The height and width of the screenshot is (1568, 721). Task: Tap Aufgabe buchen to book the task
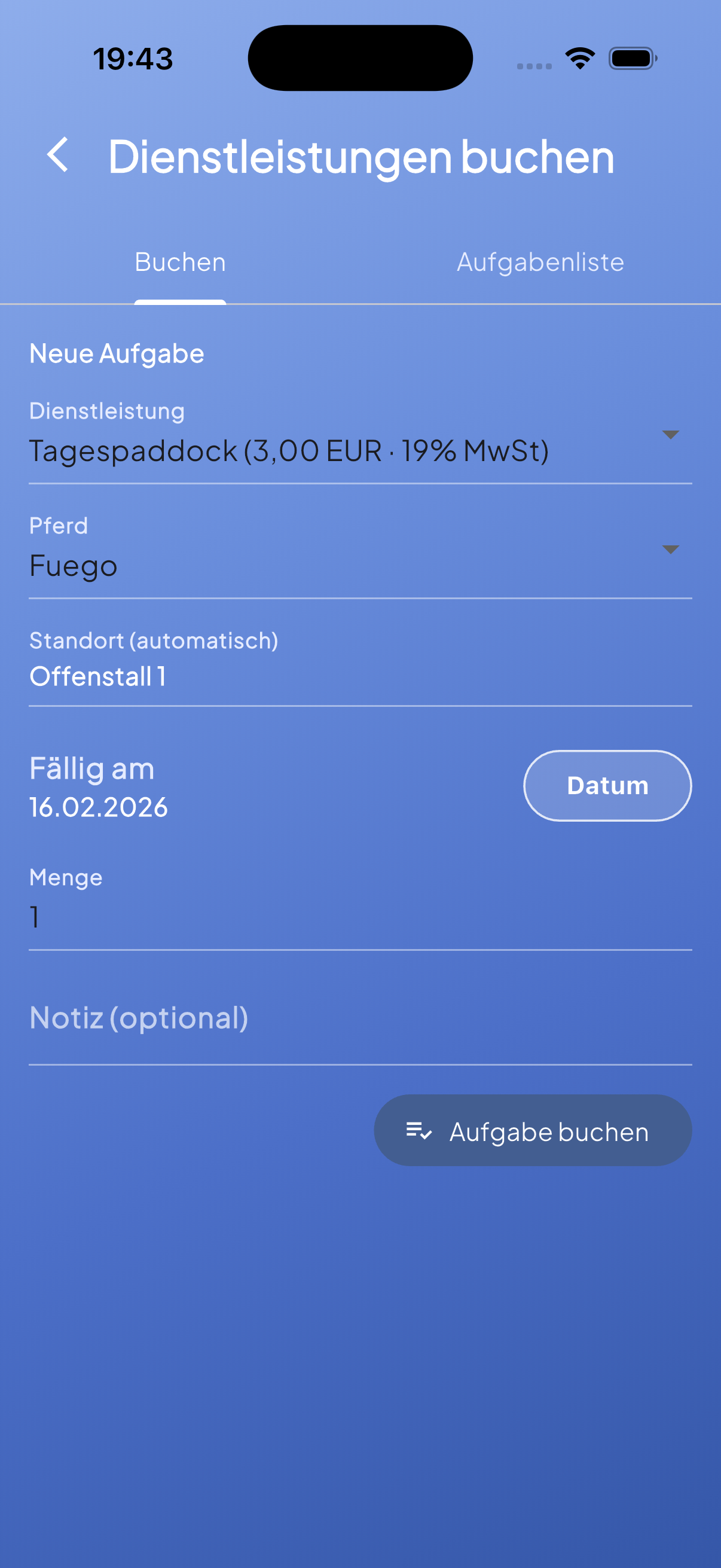click(533, 1131)
